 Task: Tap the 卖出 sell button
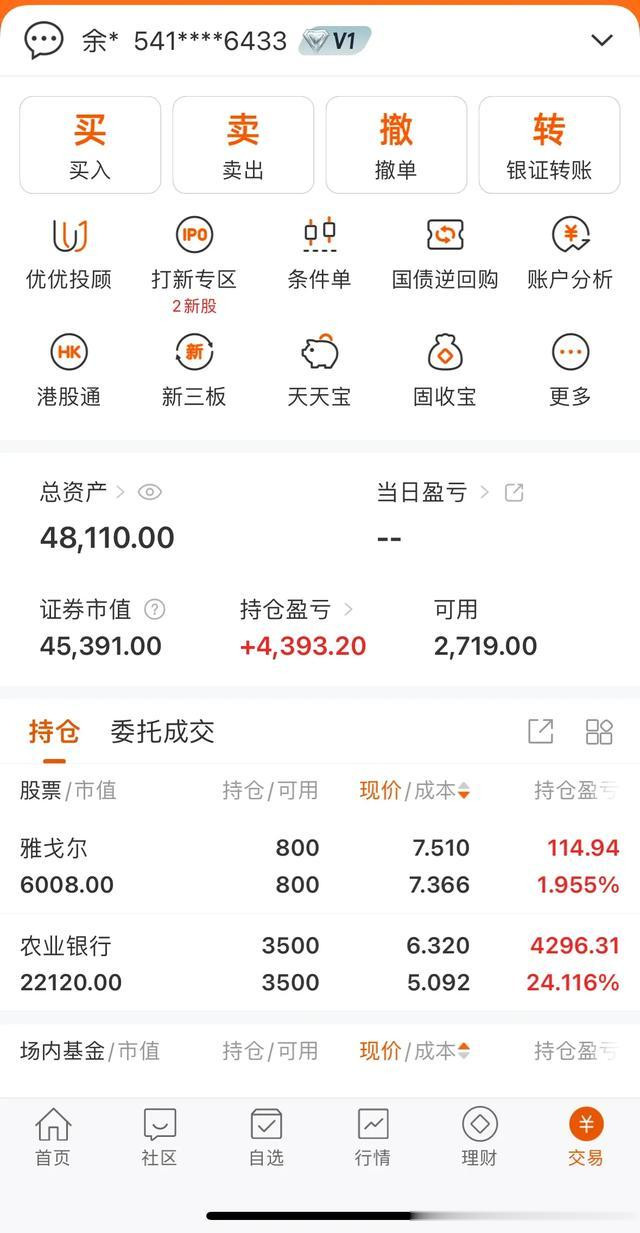pos(243,145)
